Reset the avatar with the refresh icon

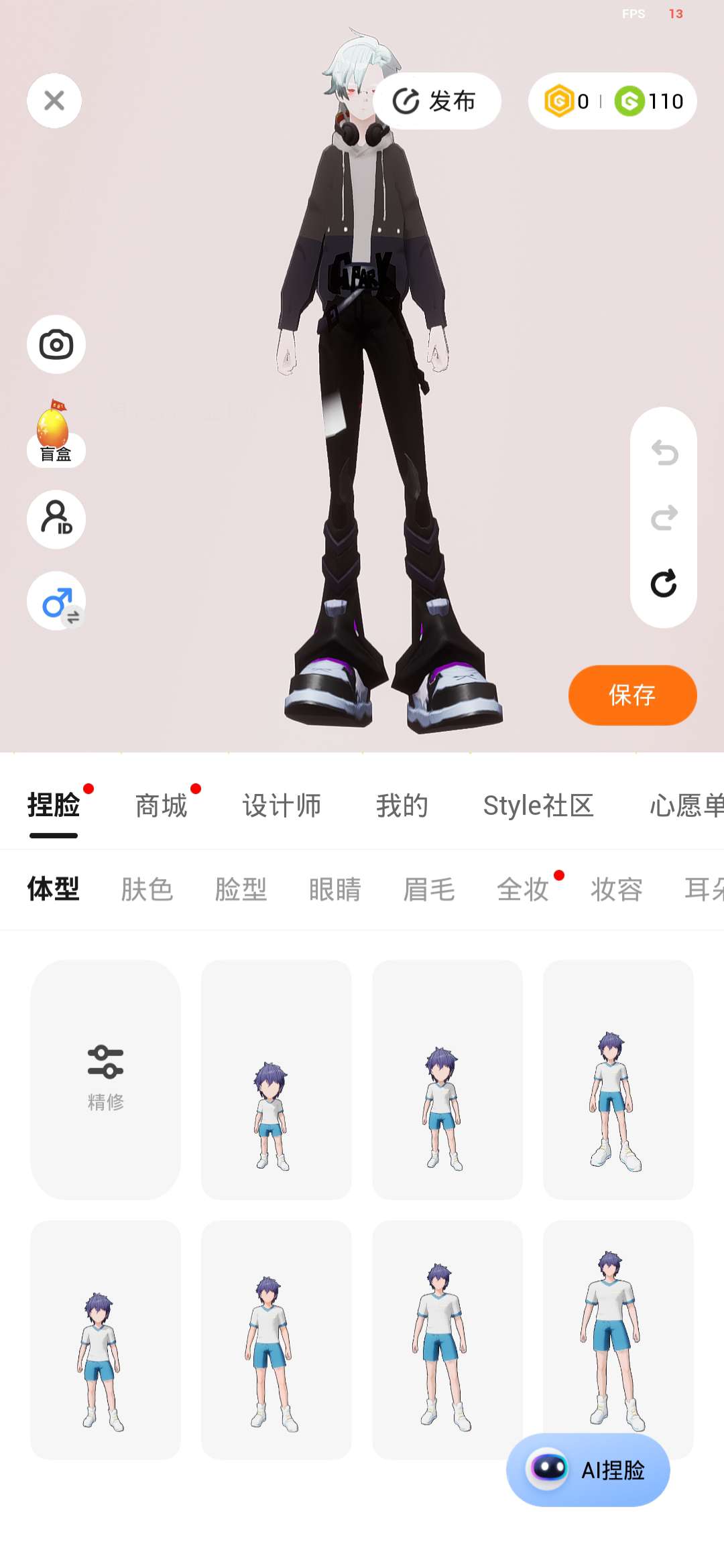tap(664, 584)
